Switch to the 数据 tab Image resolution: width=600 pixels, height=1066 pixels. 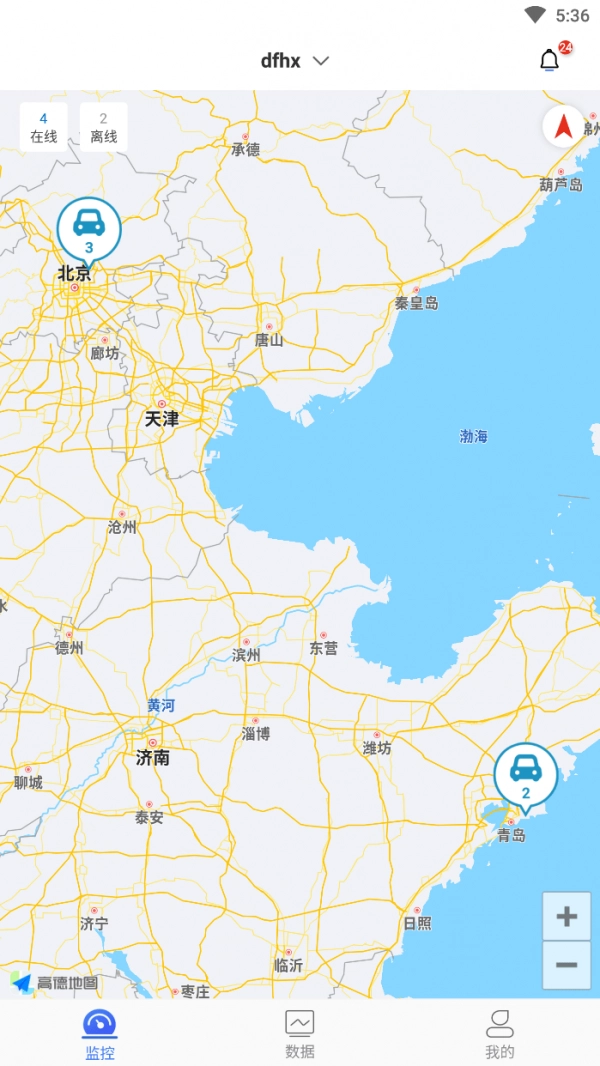300,1034
